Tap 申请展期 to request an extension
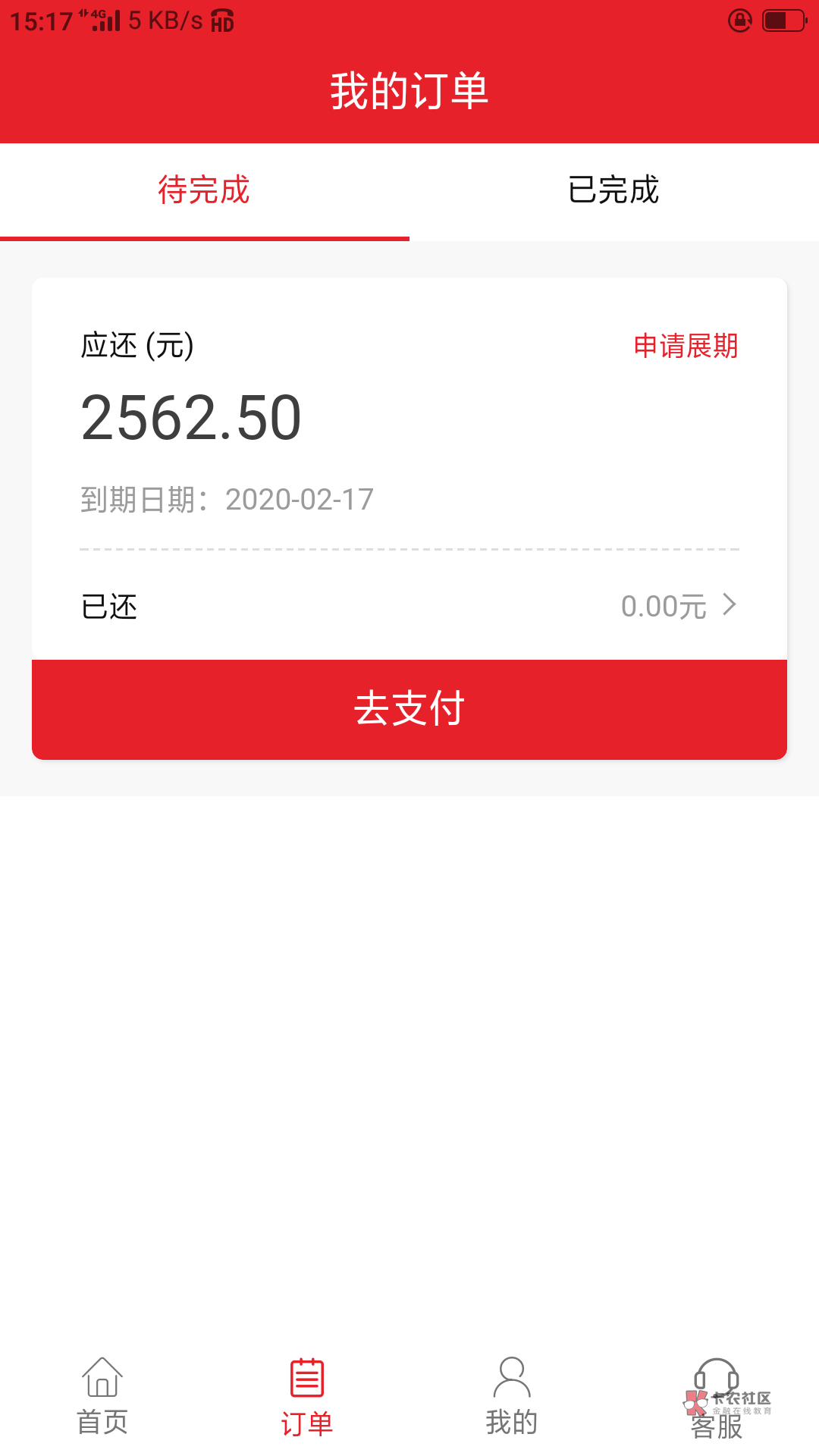The width and height of the screenshot is (819, 1456). pyautogui.click(x=686, y=346)
